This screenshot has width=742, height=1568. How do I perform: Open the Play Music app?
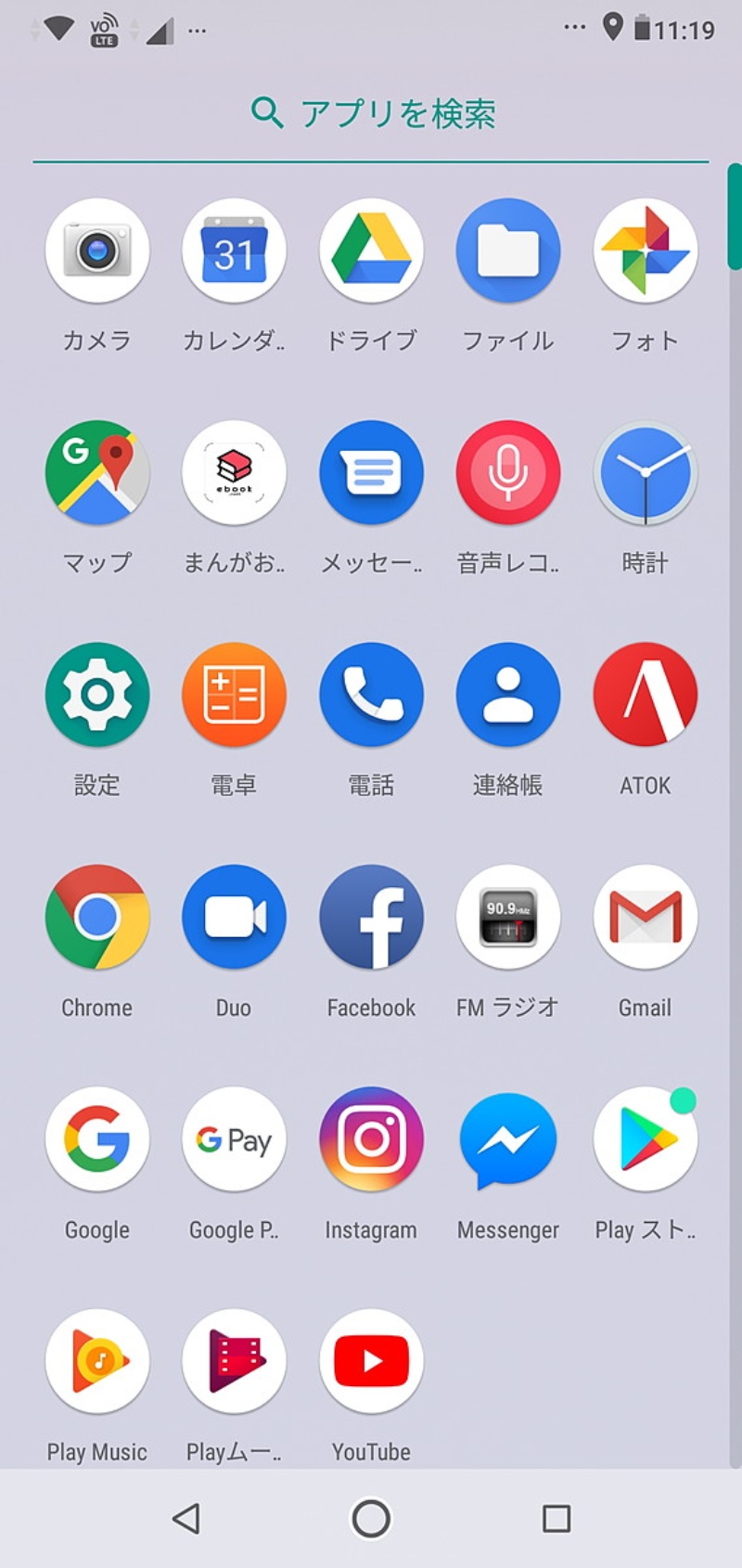[x=97, y=1361]
